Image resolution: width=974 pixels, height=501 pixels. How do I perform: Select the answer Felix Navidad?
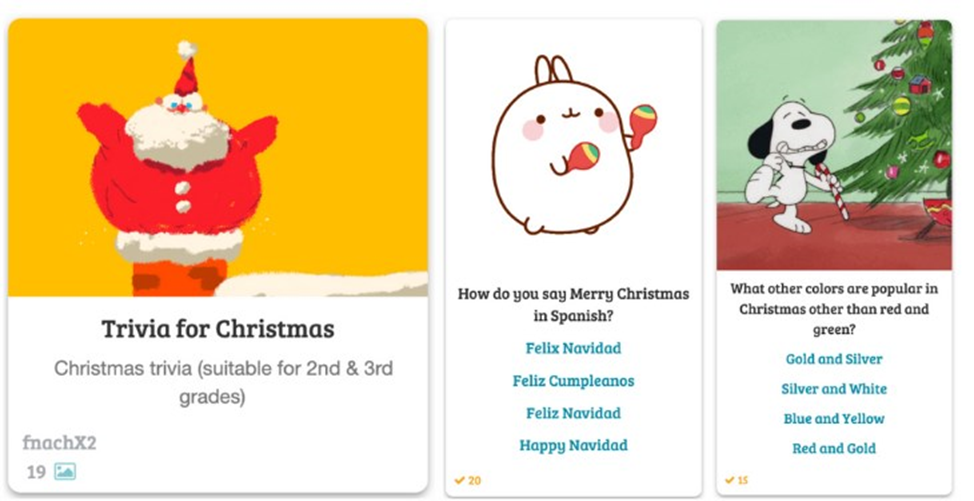pyautogui.click(x=573, y=348)
